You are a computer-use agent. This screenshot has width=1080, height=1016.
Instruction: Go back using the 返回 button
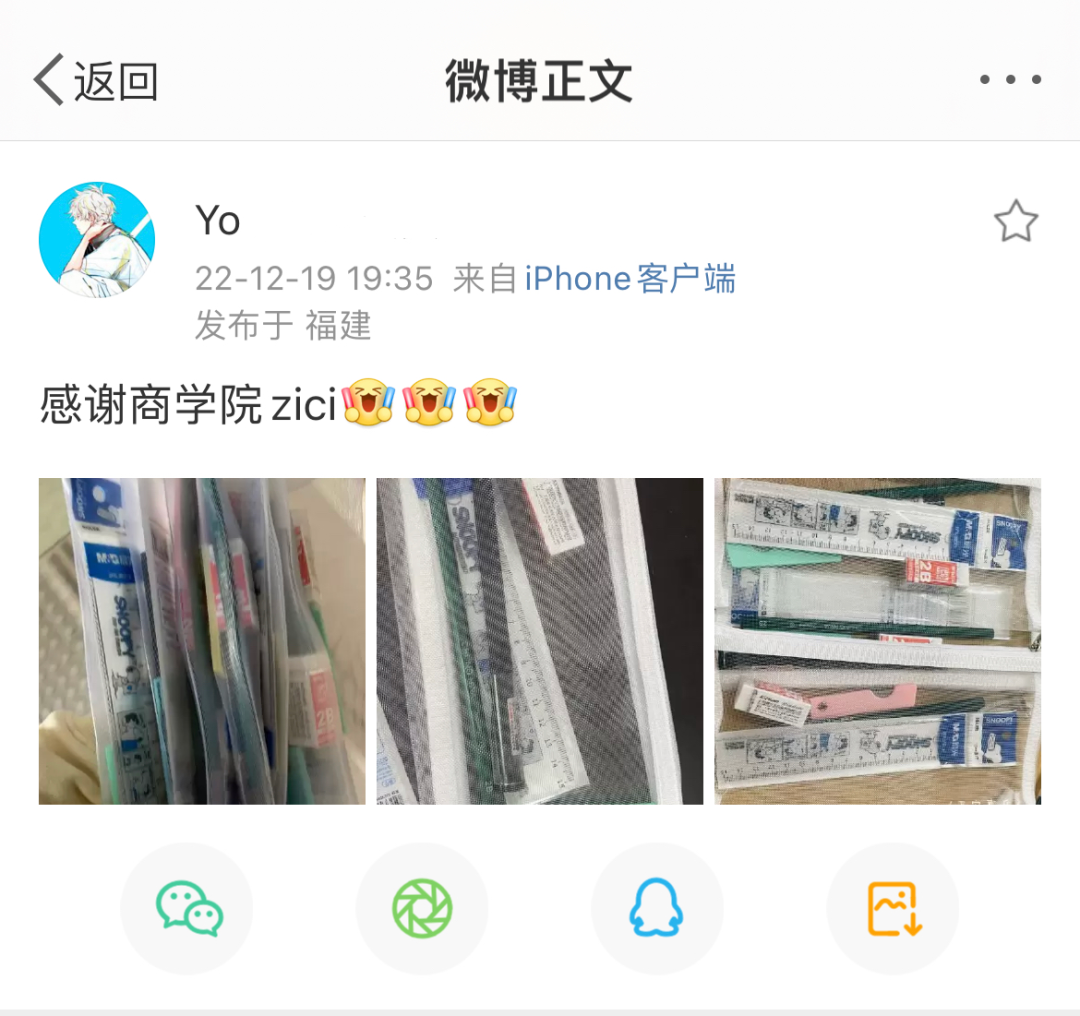96,80
